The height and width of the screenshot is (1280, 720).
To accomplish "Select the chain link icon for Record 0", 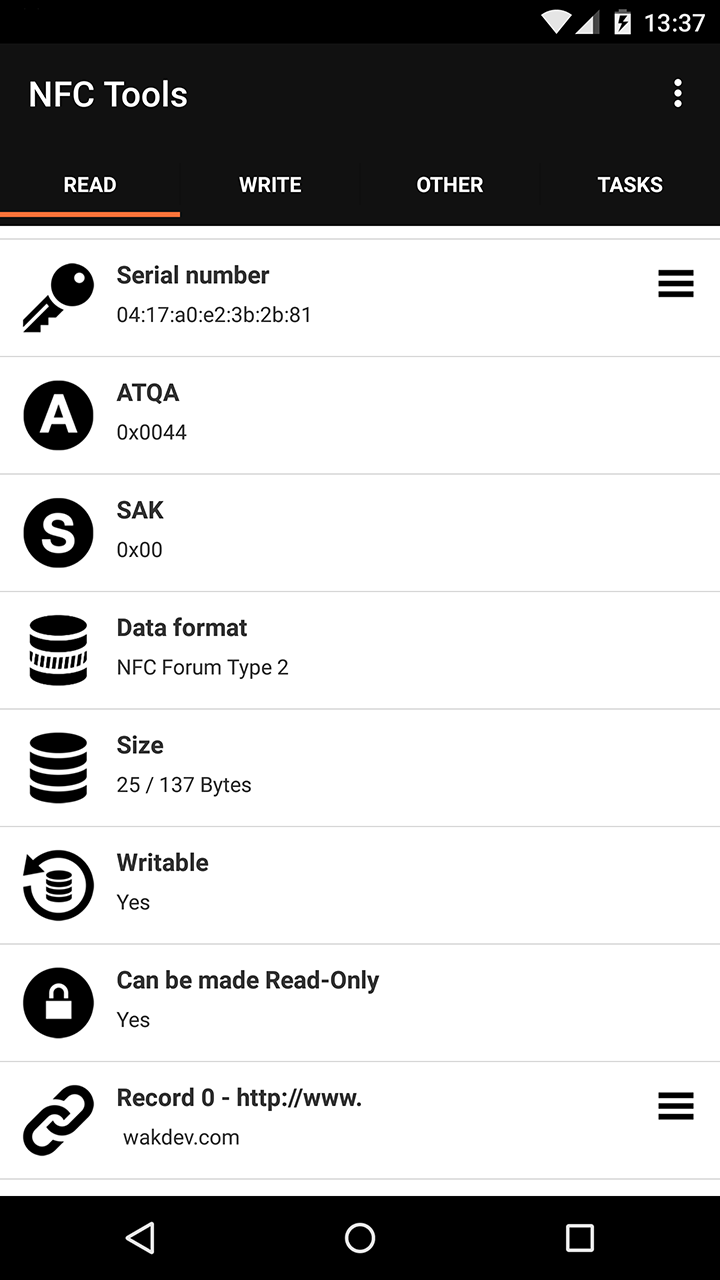I will [x=57, y=1119].
